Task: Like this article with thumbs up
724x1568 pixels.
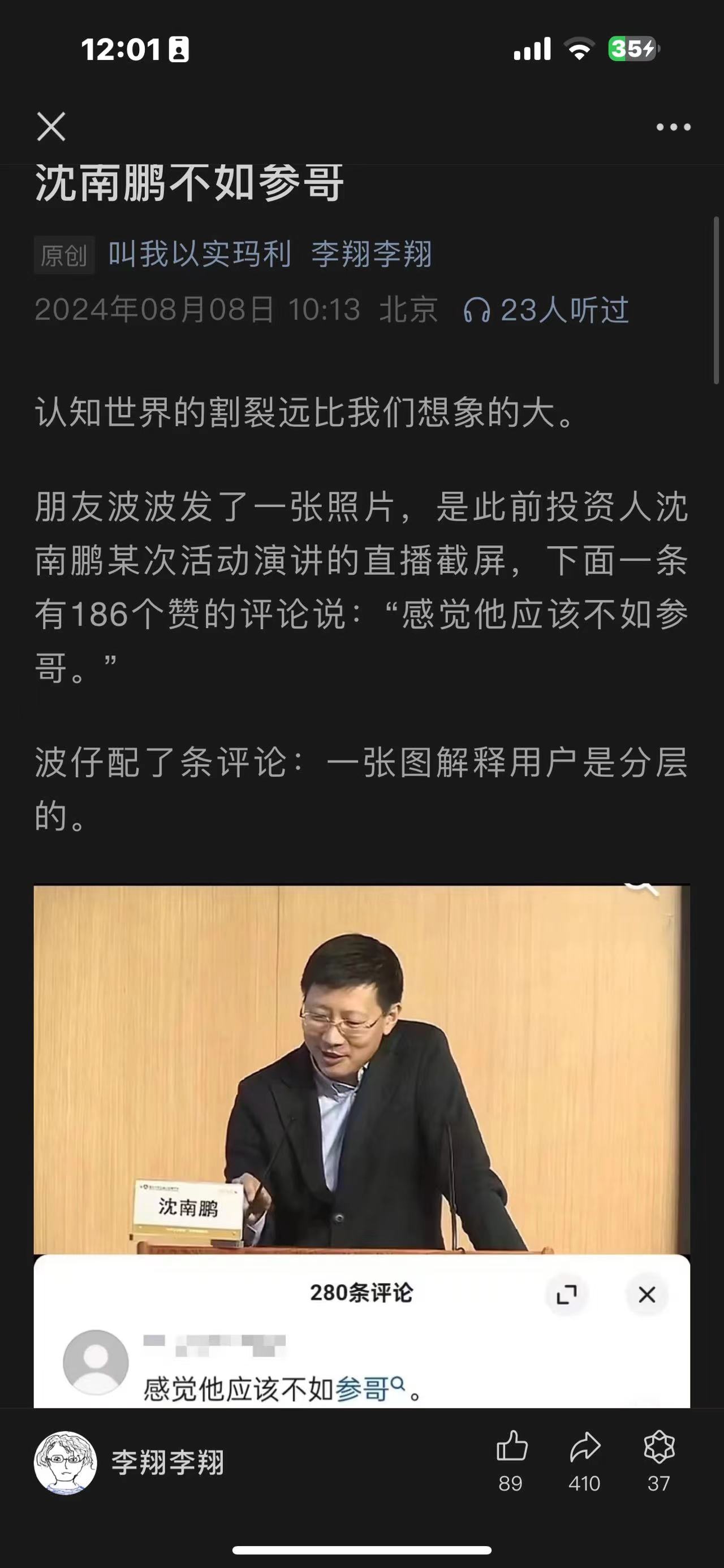Action: tap(511, 1448)
